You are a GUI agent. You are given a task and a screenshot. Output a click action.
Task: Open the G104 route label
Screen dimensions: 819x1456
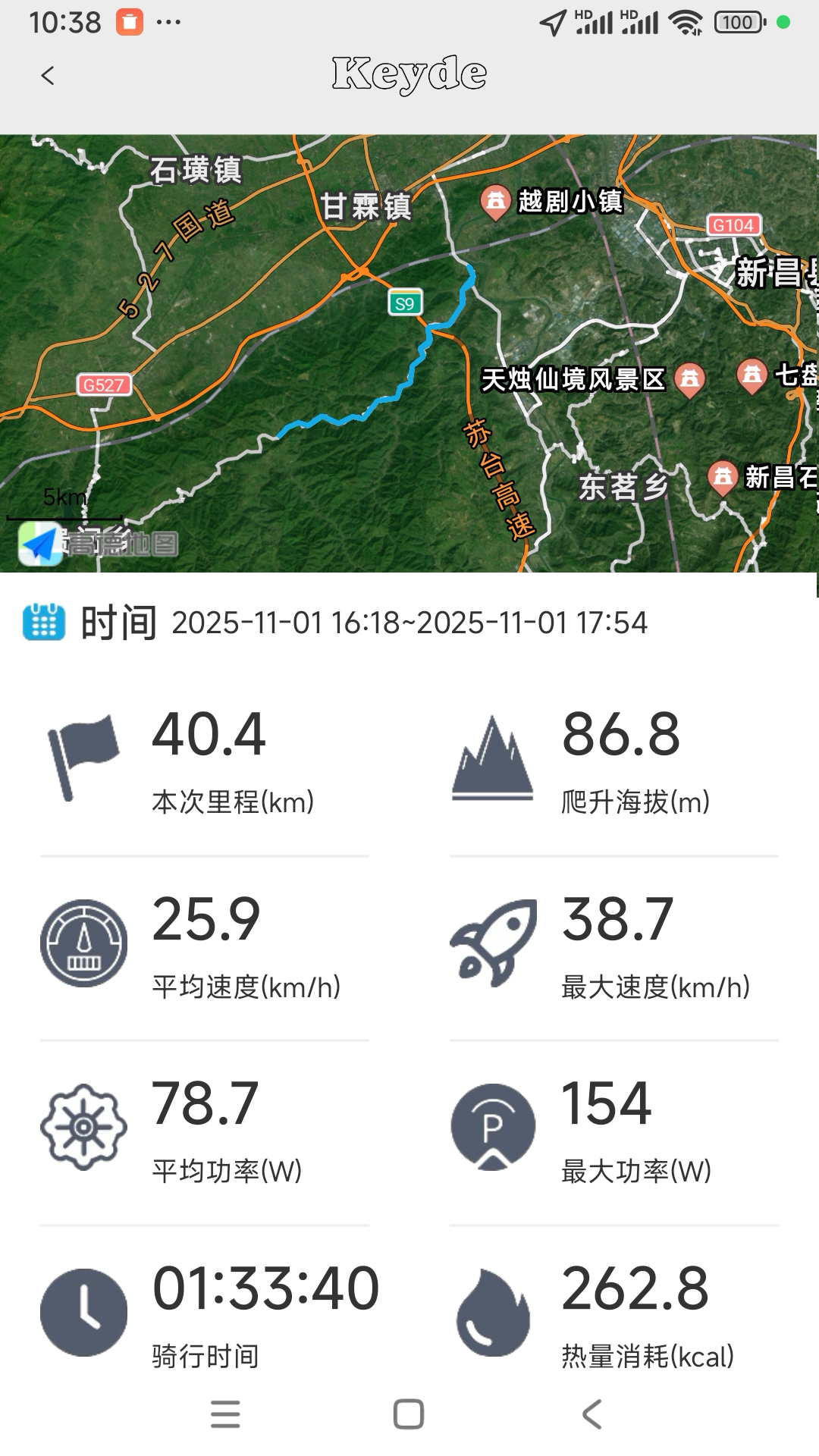(733, 224)
